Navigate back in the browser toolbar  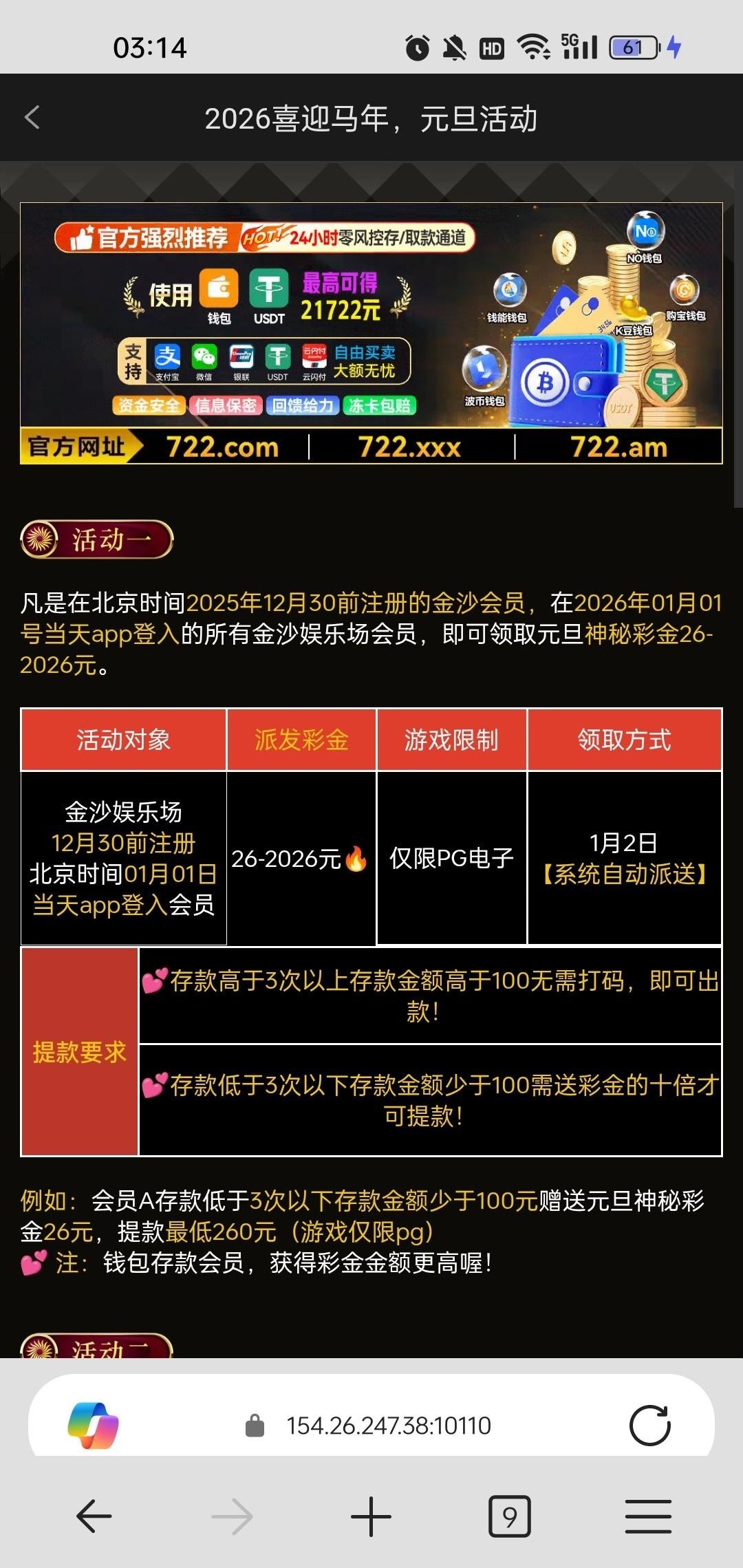coord(94,1516)
